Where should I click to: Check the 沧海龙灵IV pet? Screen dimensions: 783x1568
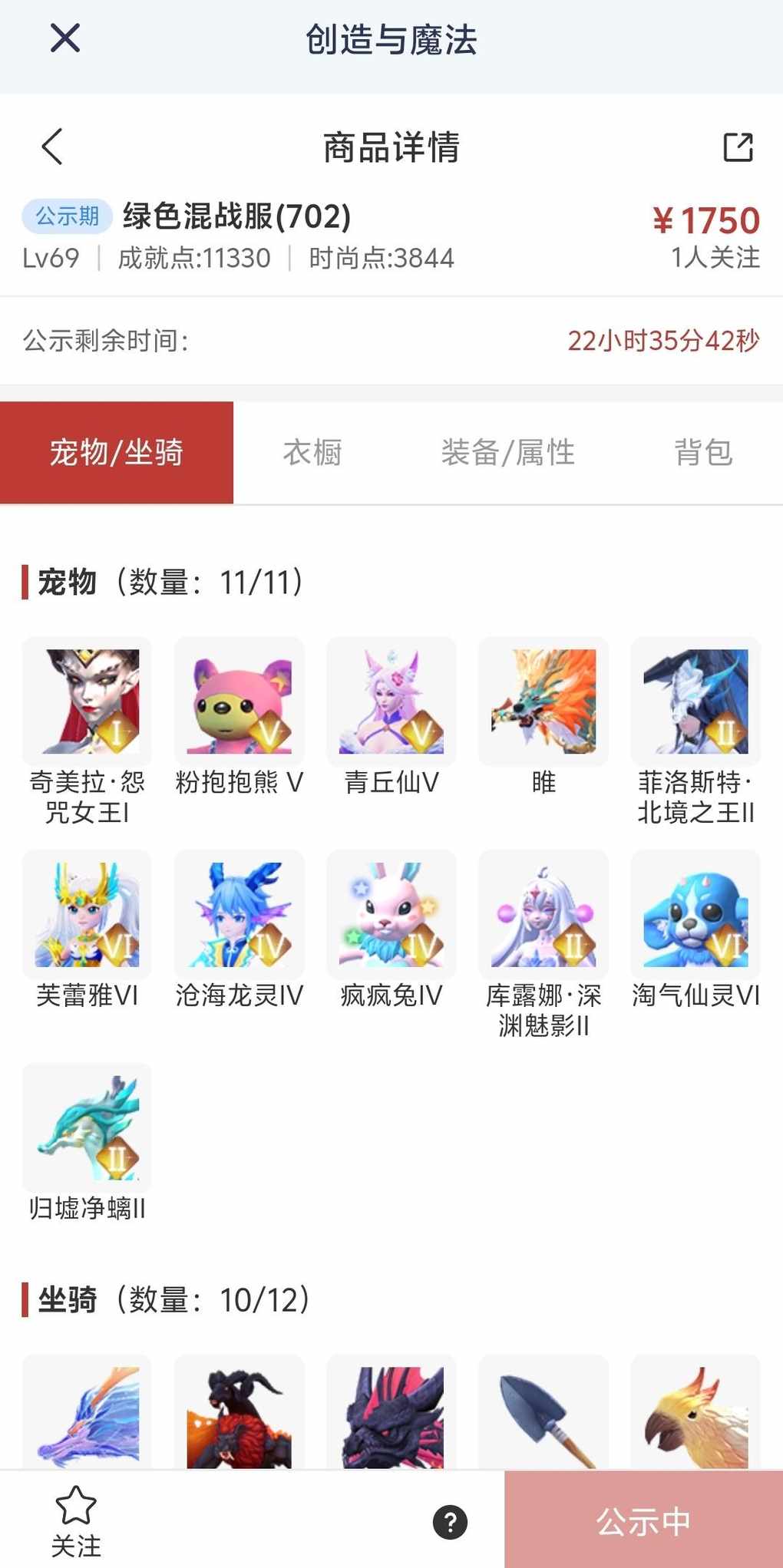coord(239,914)
